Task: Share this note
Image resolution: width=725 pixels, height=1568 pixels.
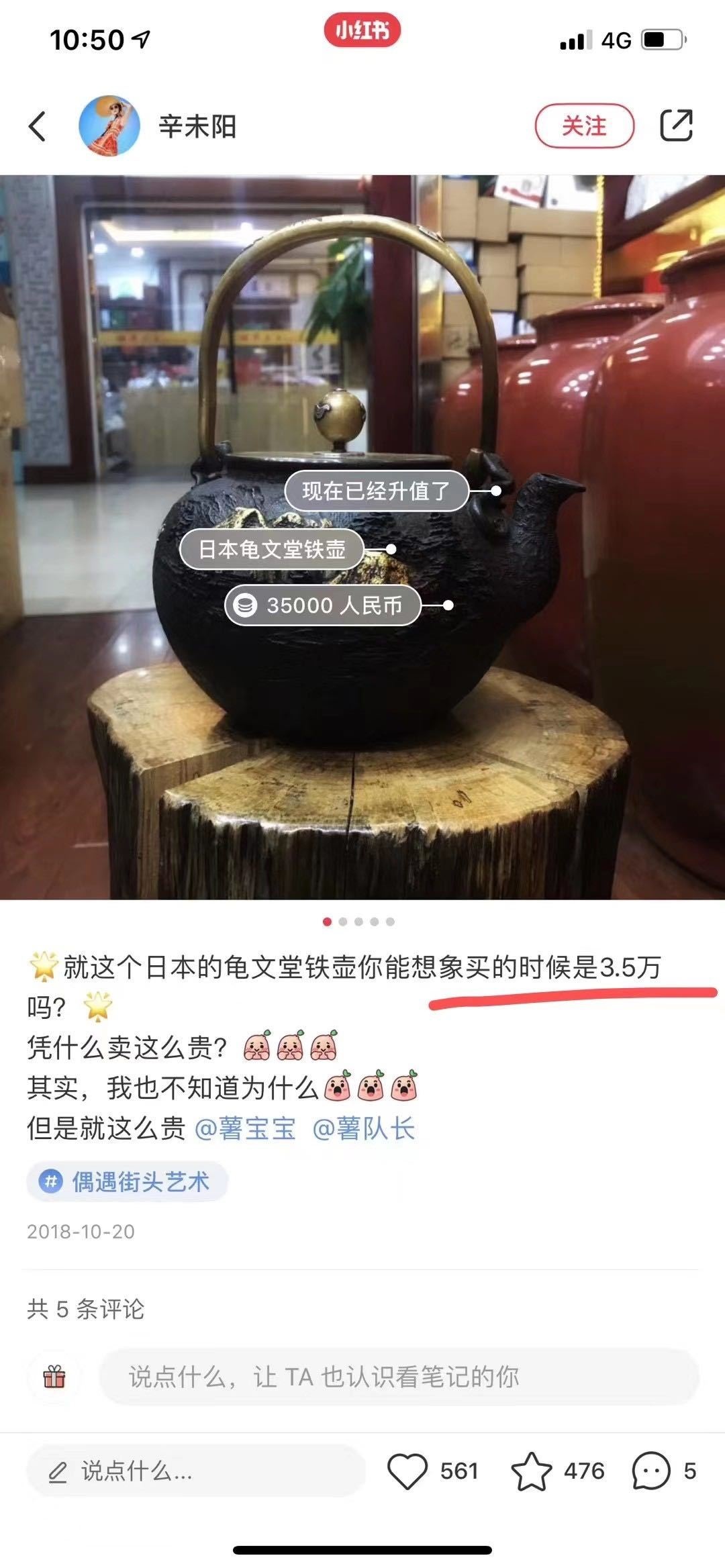Action: pos(675,126)
